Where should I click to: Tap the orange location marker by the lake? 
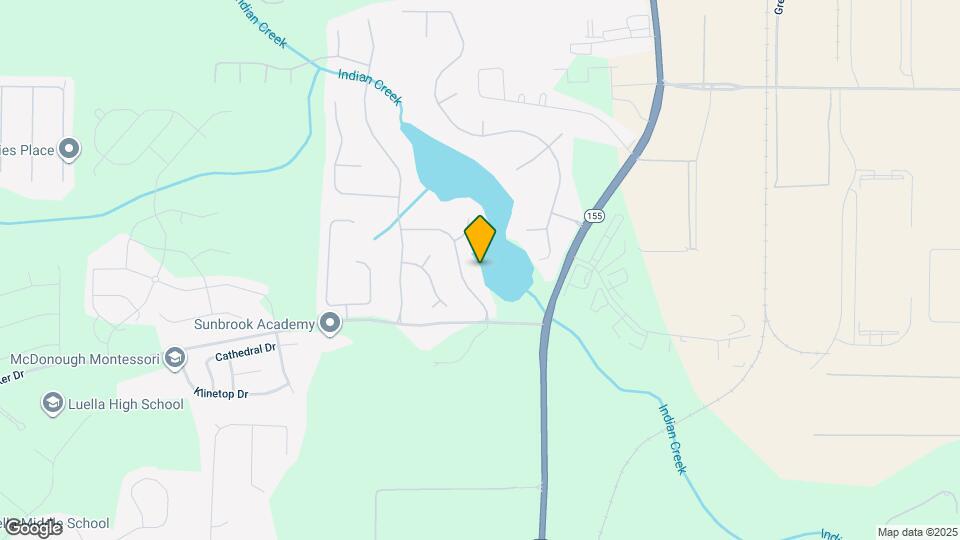click(480, 239)
